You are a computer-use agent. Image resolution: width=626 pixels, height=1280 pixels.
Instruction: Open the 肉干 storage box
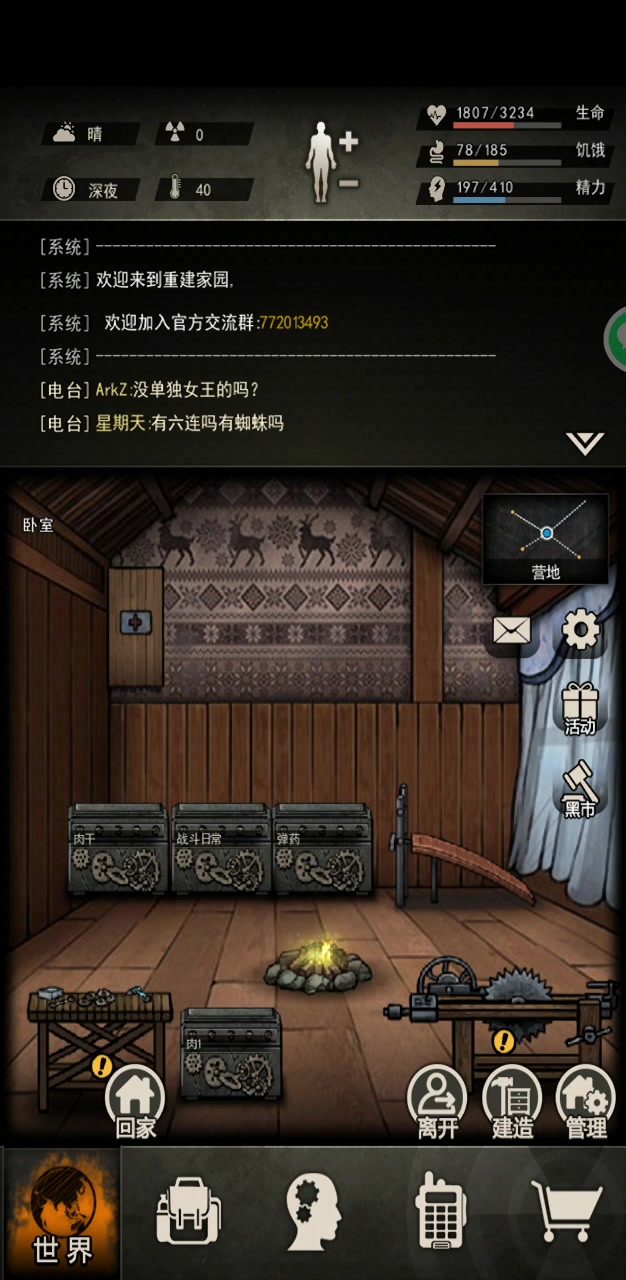click(118, 850)
